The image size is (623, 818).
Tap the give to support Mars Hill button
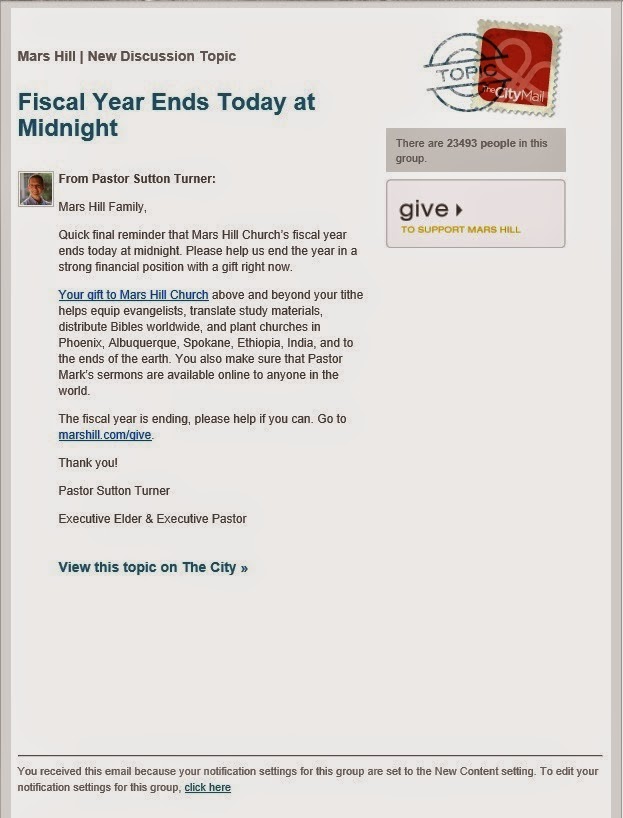click(475, 213)
